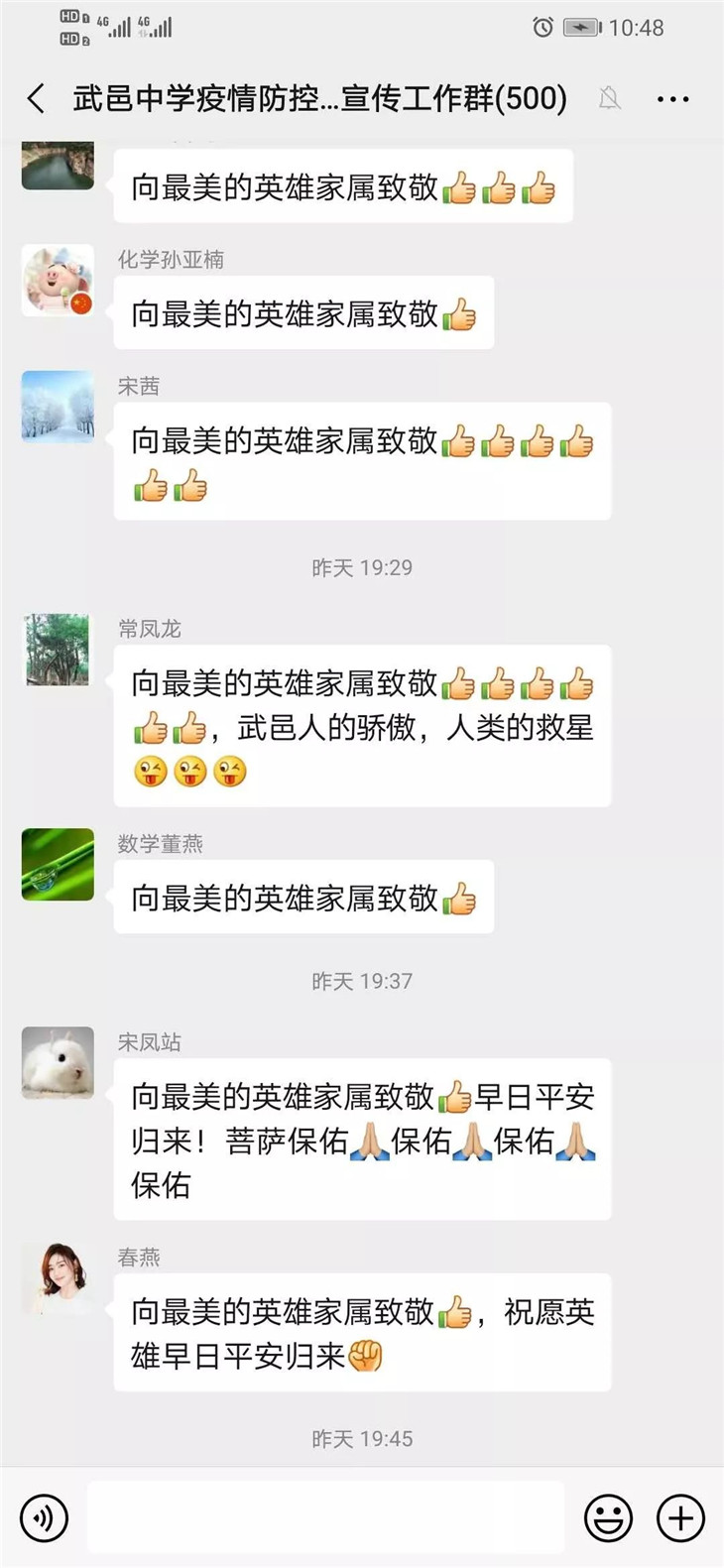
Task: Tap the message text field
Action: (x=325, y=1517)
